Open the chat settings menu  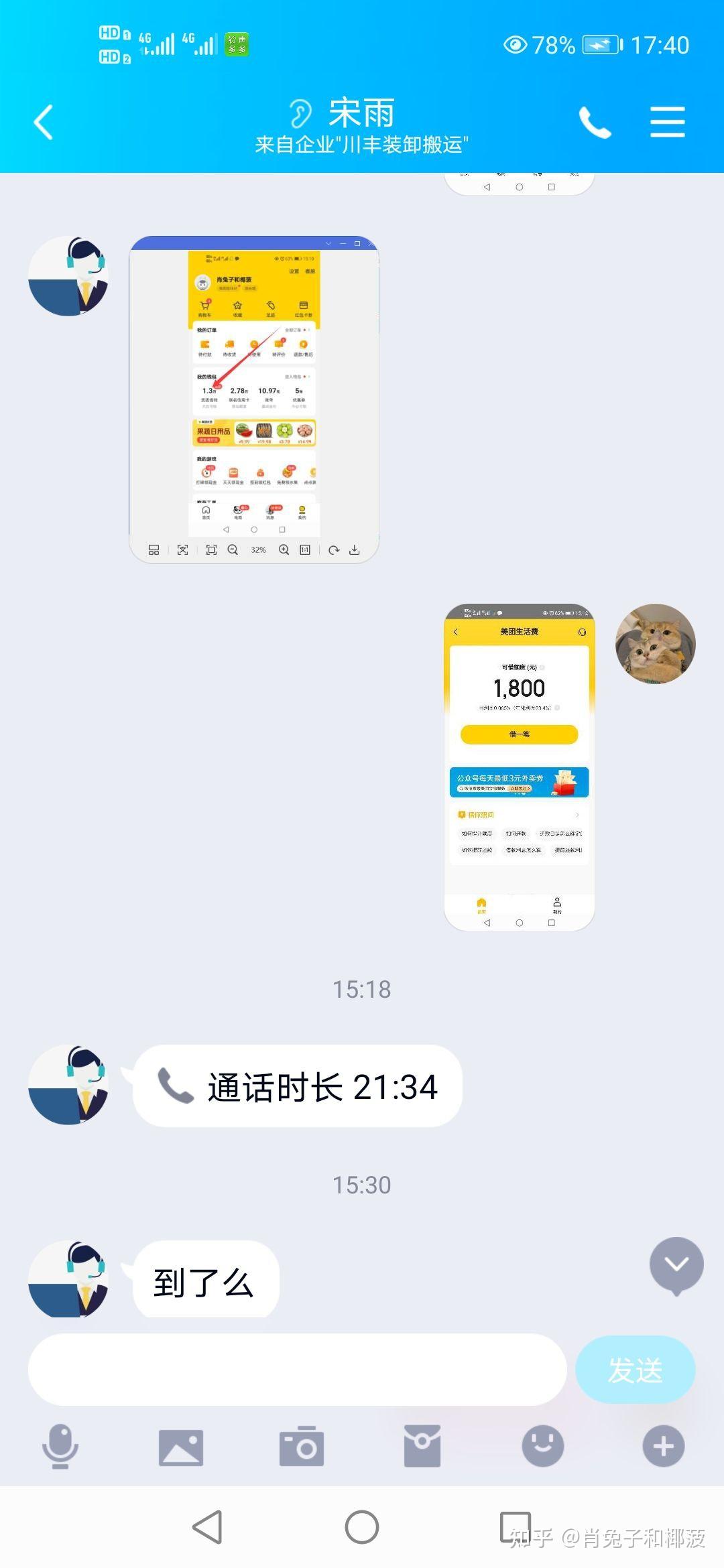[668, 122]
